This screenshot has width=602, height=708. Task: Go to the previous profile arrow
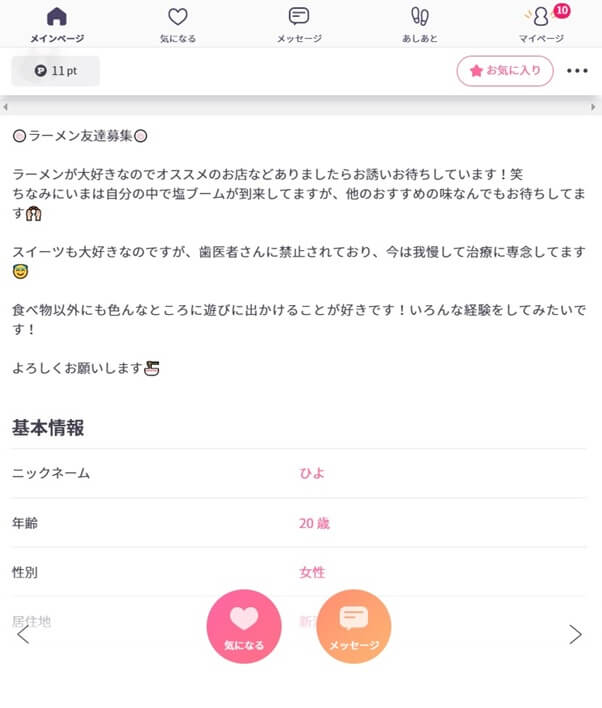pos(24,634)
